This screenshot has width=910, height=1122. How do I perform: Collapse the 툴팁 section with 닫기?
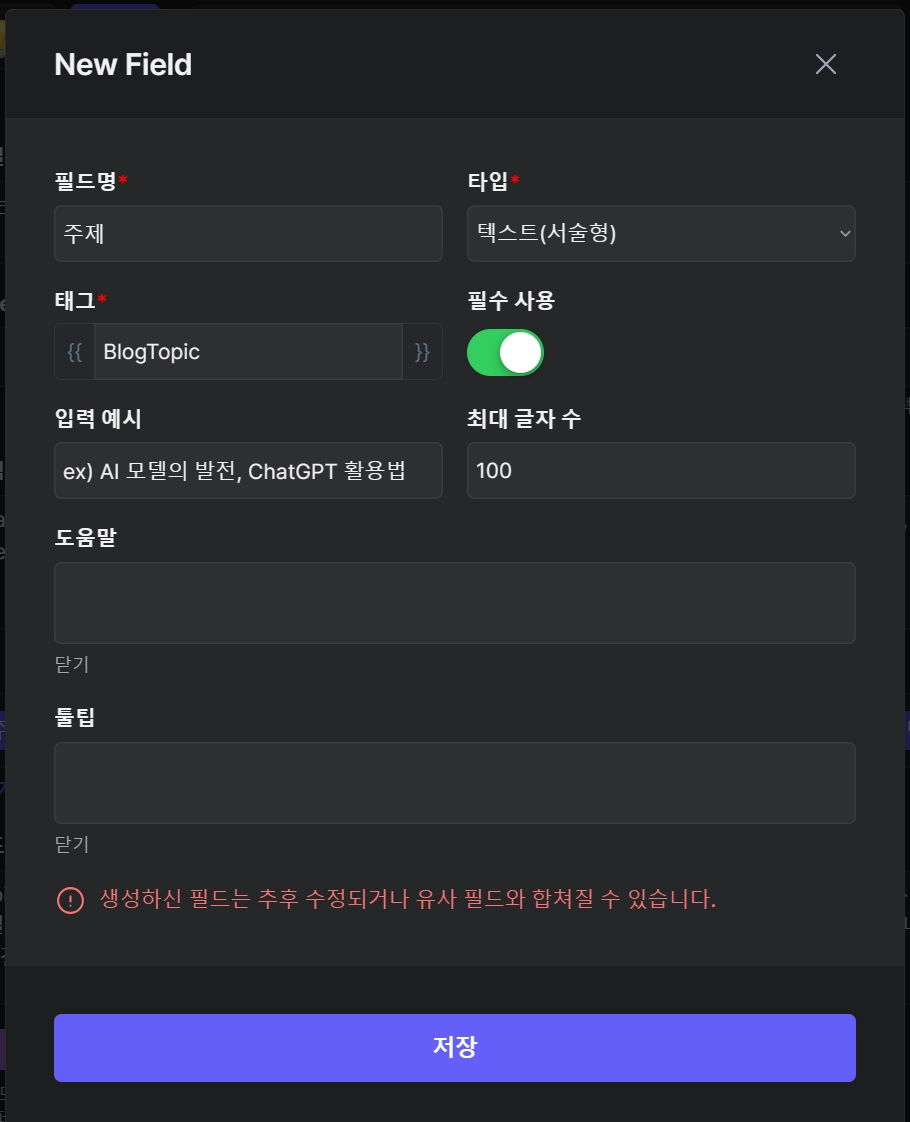(72, 844)
